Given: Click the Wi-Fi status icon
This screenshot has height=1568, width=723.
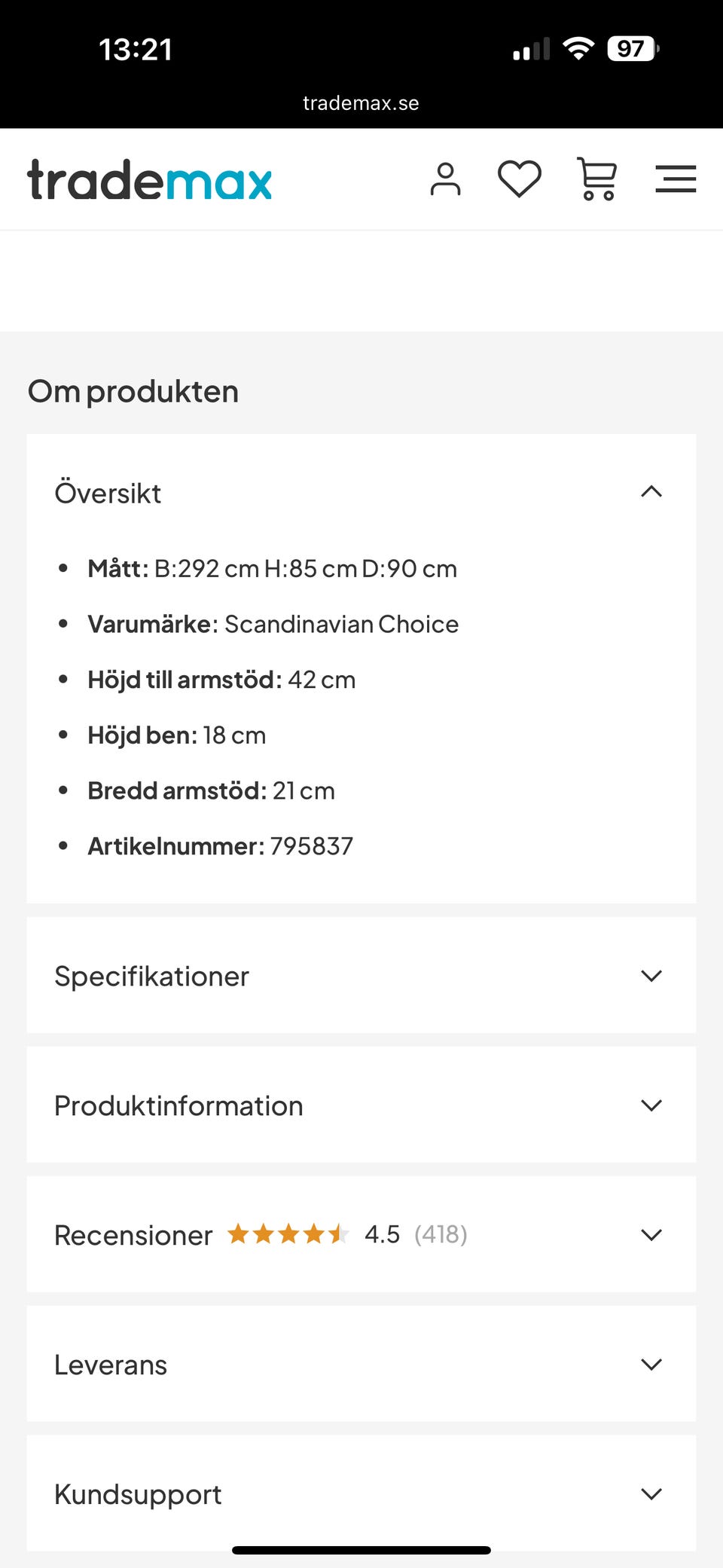Looking at the screenshot, I should pos(578,47).
